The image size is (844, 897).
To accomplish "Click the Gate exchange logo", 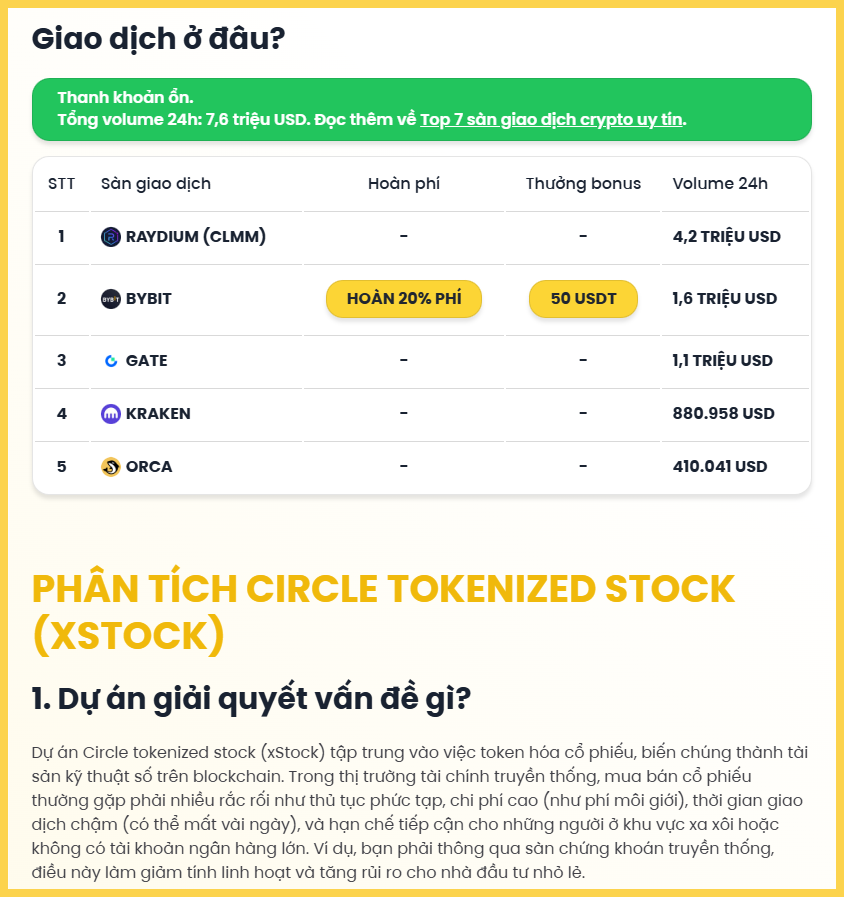I will pyautogui.click(x=110, y=360).
